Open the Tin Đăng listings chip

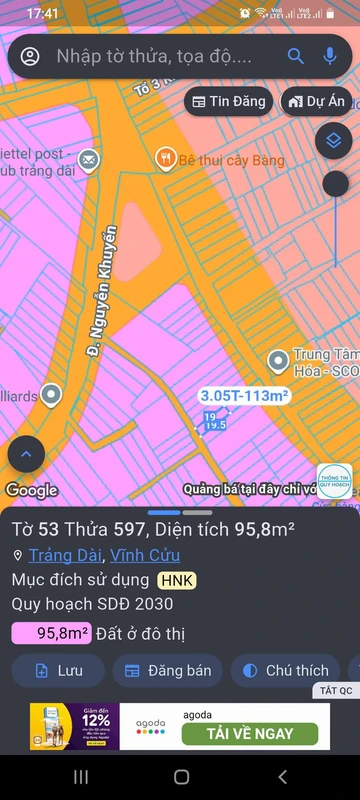click(x=228, y=102)
